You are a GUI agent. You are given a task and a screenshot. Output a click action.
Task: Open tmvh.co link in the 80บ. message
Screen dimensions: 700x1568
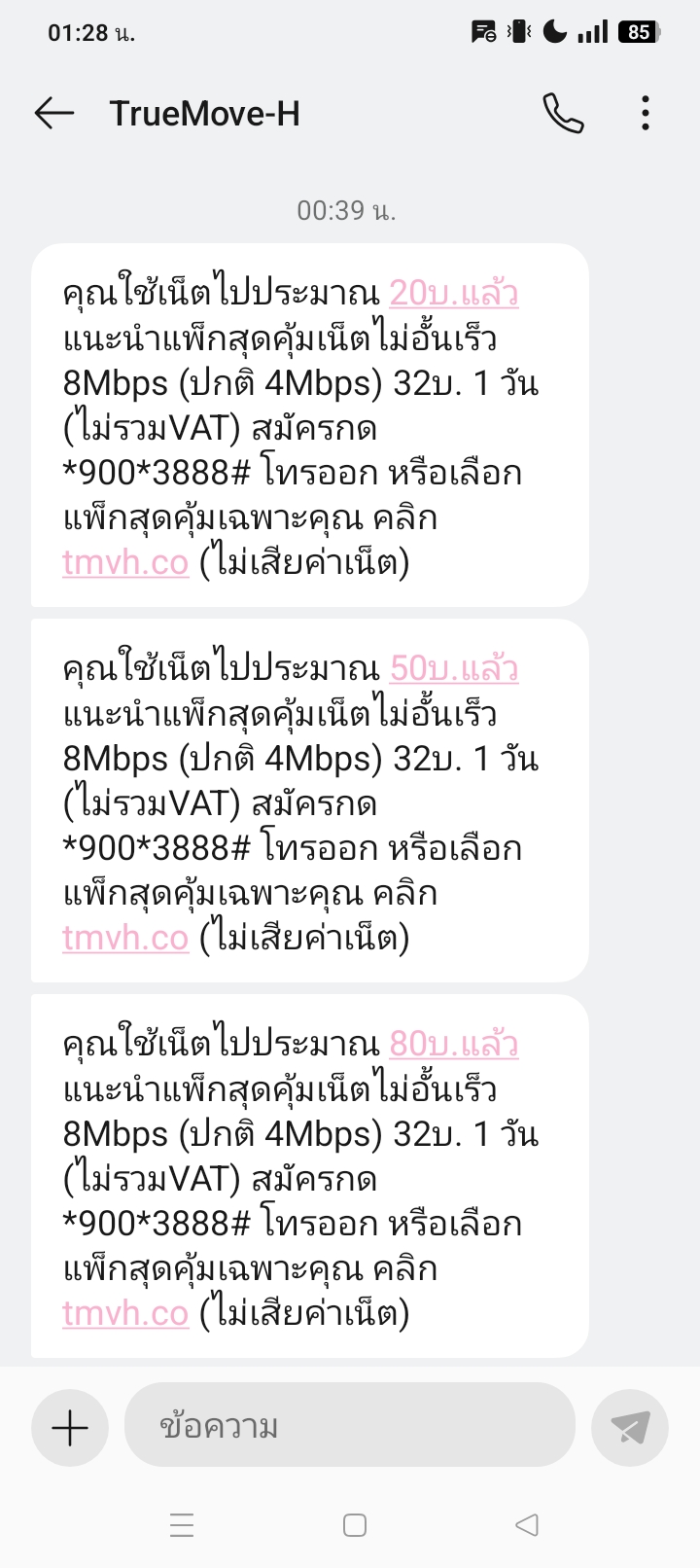[125, 1313]
